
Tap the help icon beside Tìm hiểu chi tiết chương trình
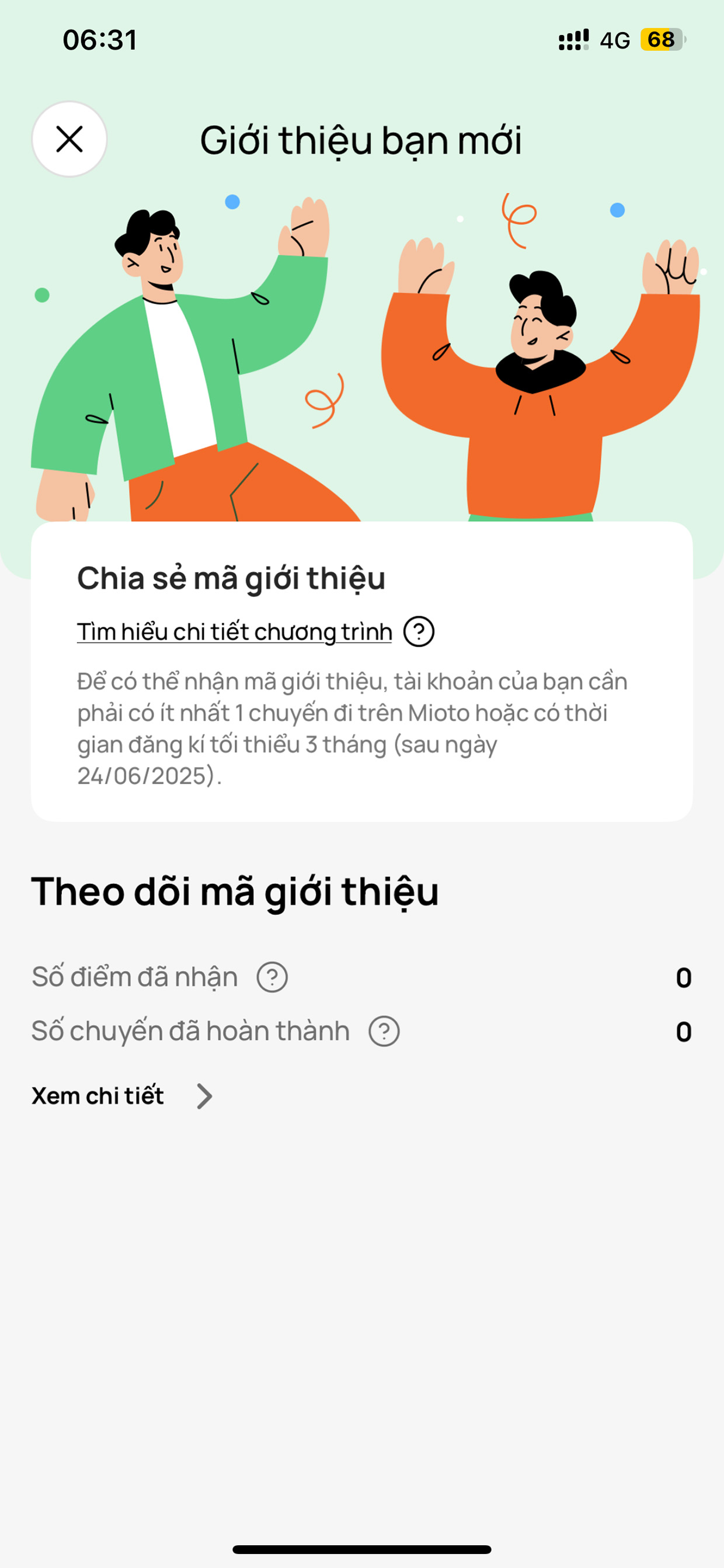419,632
